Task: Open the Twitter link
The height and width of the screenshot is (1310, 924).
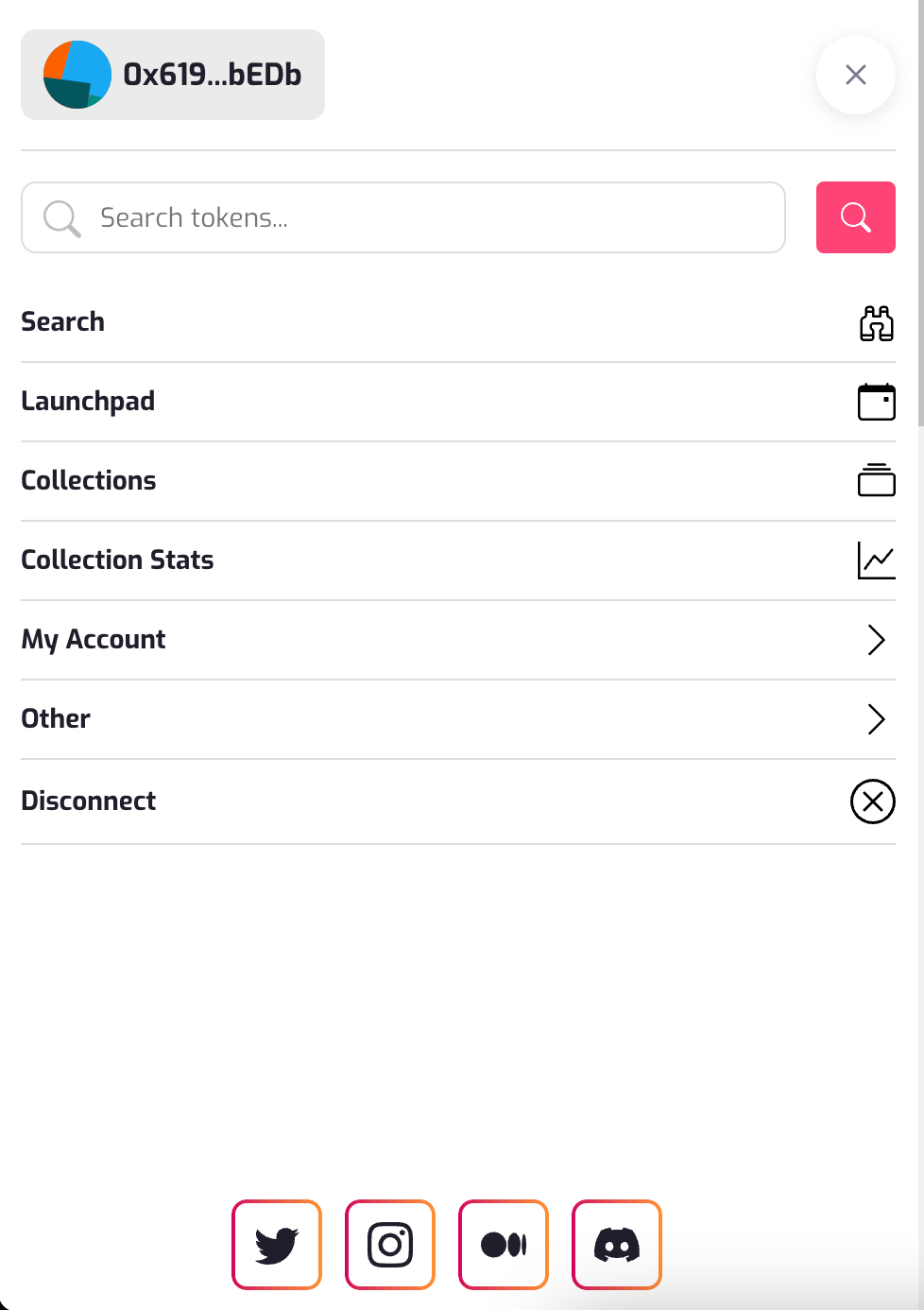Action: click(277, 1245)
